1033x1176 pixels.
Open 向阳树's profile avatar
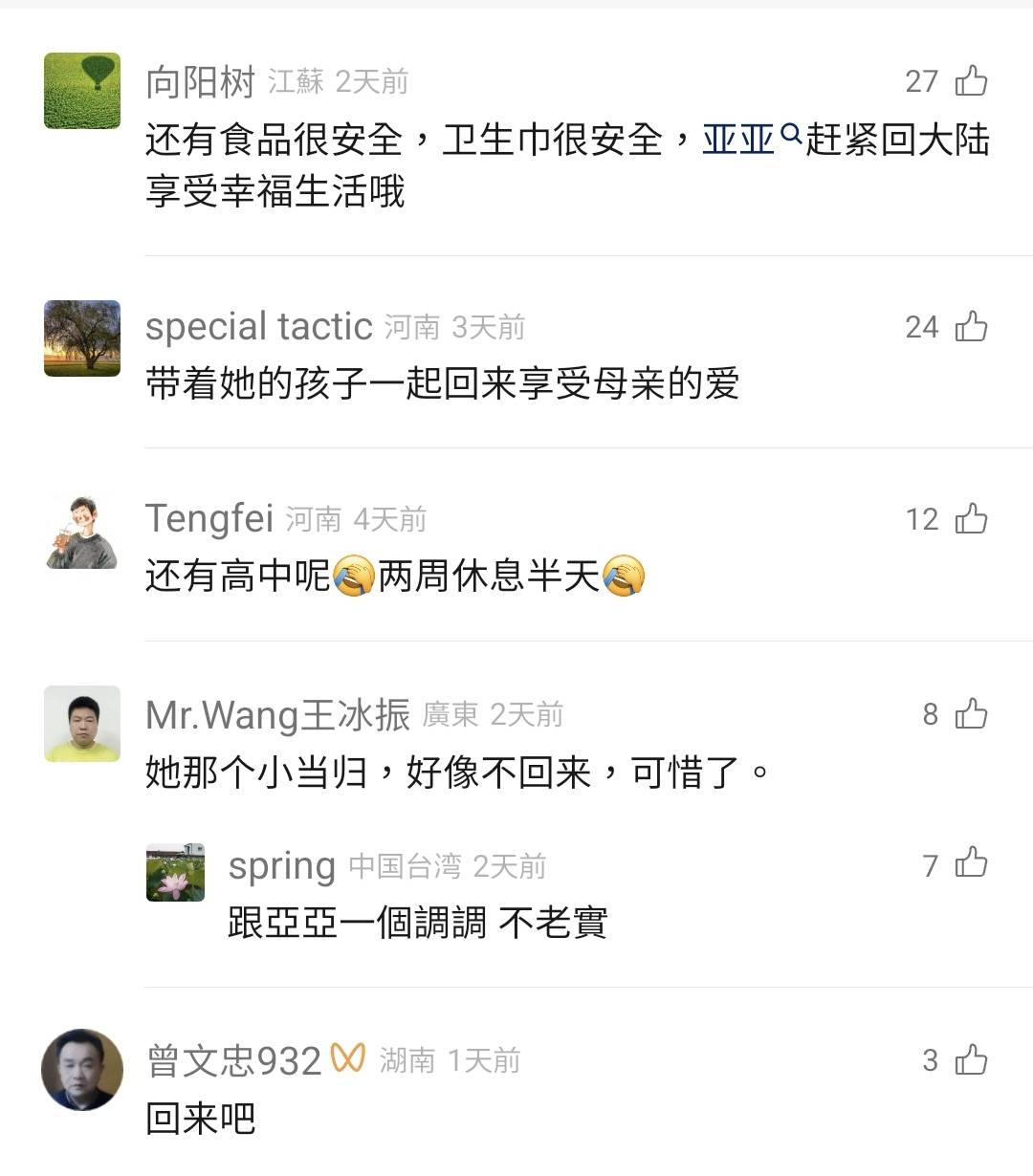click(x=82, y=91)
